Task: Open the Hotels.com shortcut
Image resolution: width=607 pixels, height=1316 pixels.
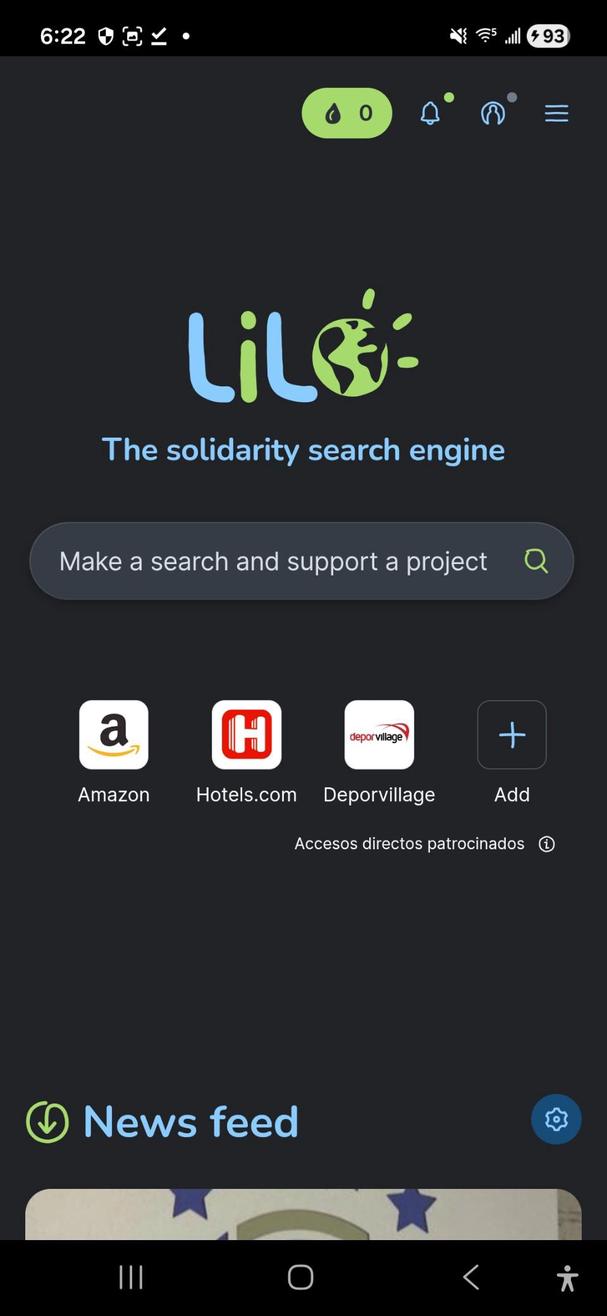Action: pos(246,735)
